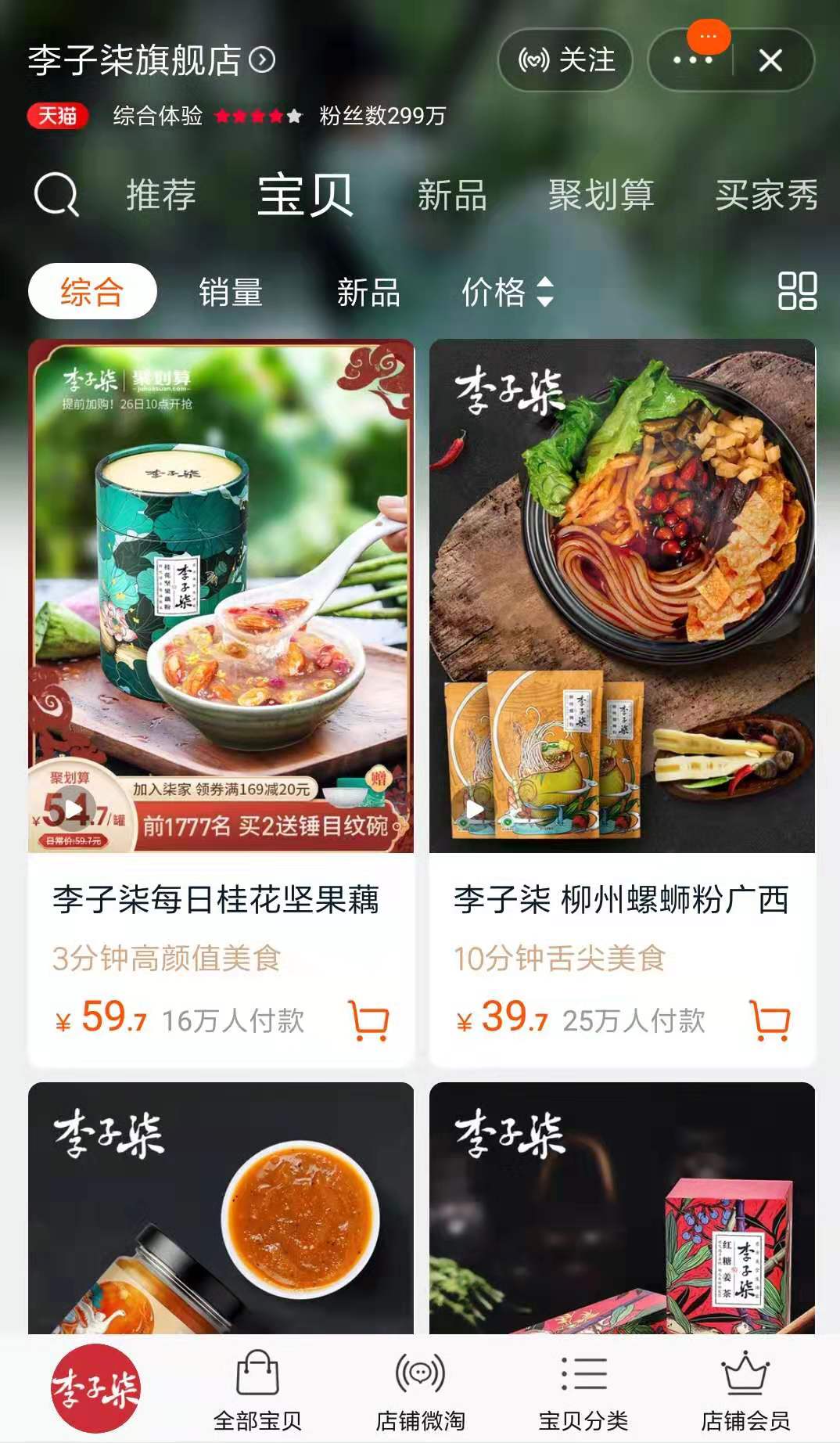Open the 买家秀 tab

[766, 195]
